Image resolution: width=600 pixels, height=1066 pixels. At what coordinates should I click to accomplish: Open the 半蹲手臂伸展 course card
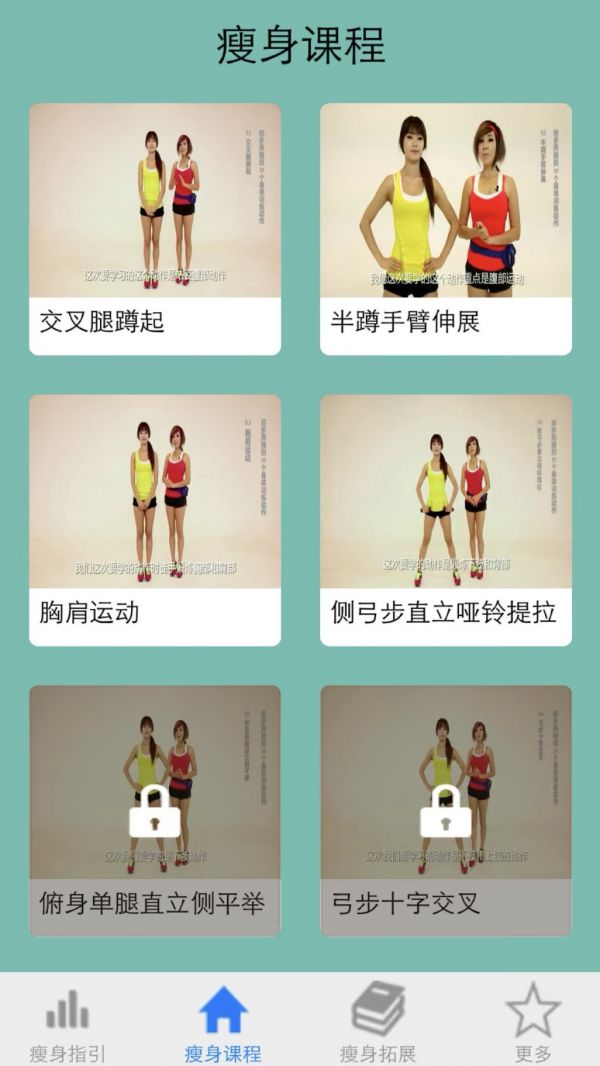click(x=445, y=229)
